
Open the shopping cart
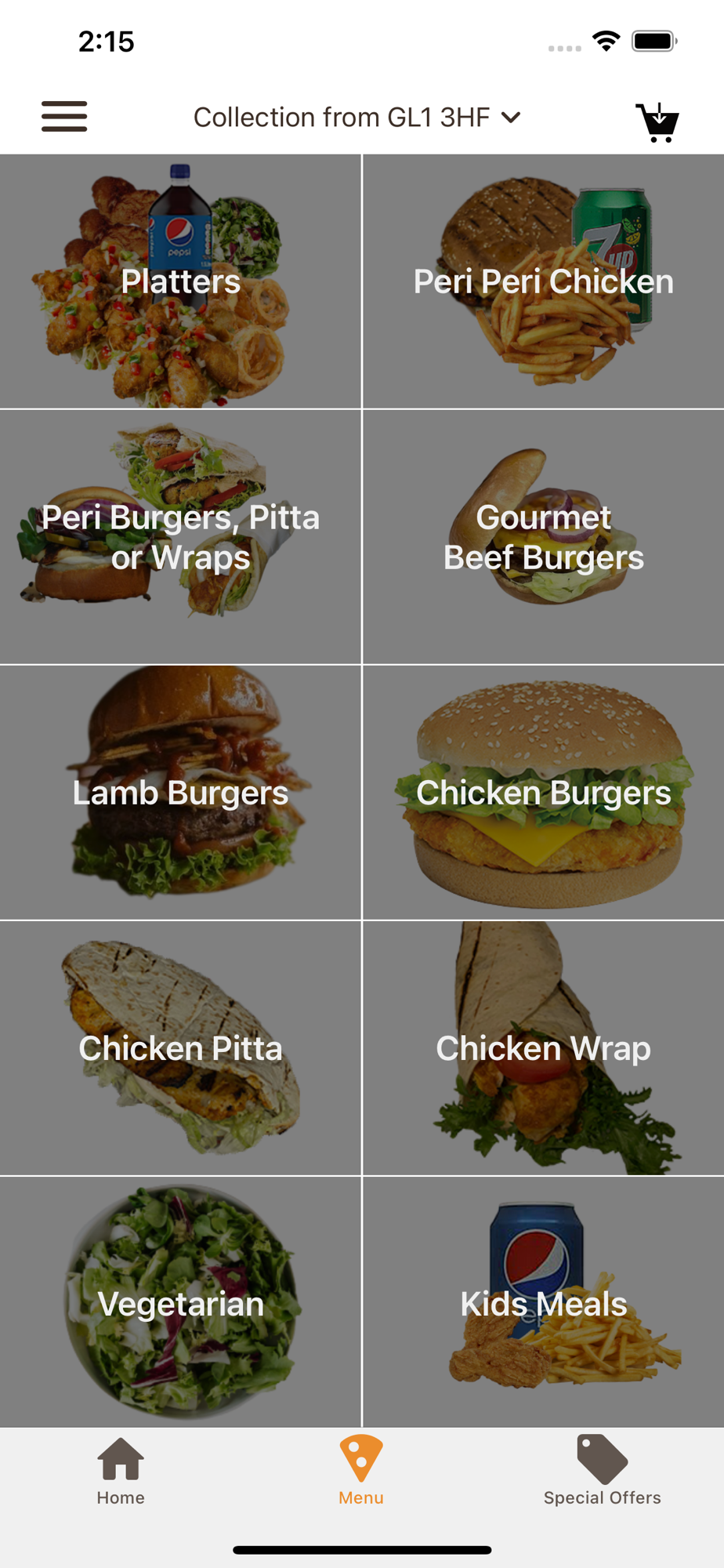click(x=657, y=122)
